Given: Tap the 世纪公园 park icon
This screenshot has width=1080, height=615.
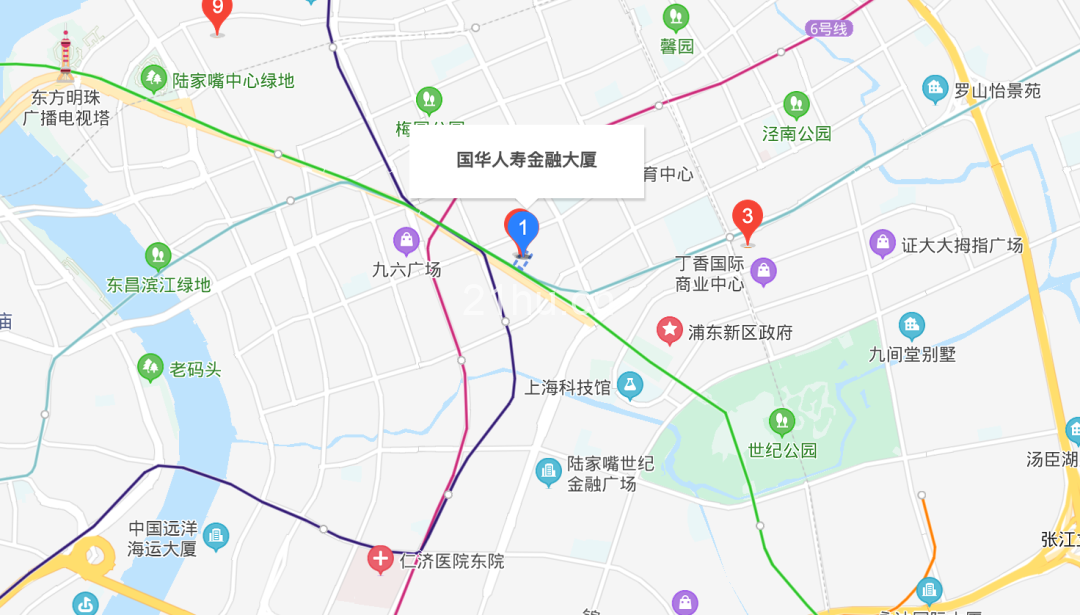Looking at the screenshot, I should coord(781,421).
